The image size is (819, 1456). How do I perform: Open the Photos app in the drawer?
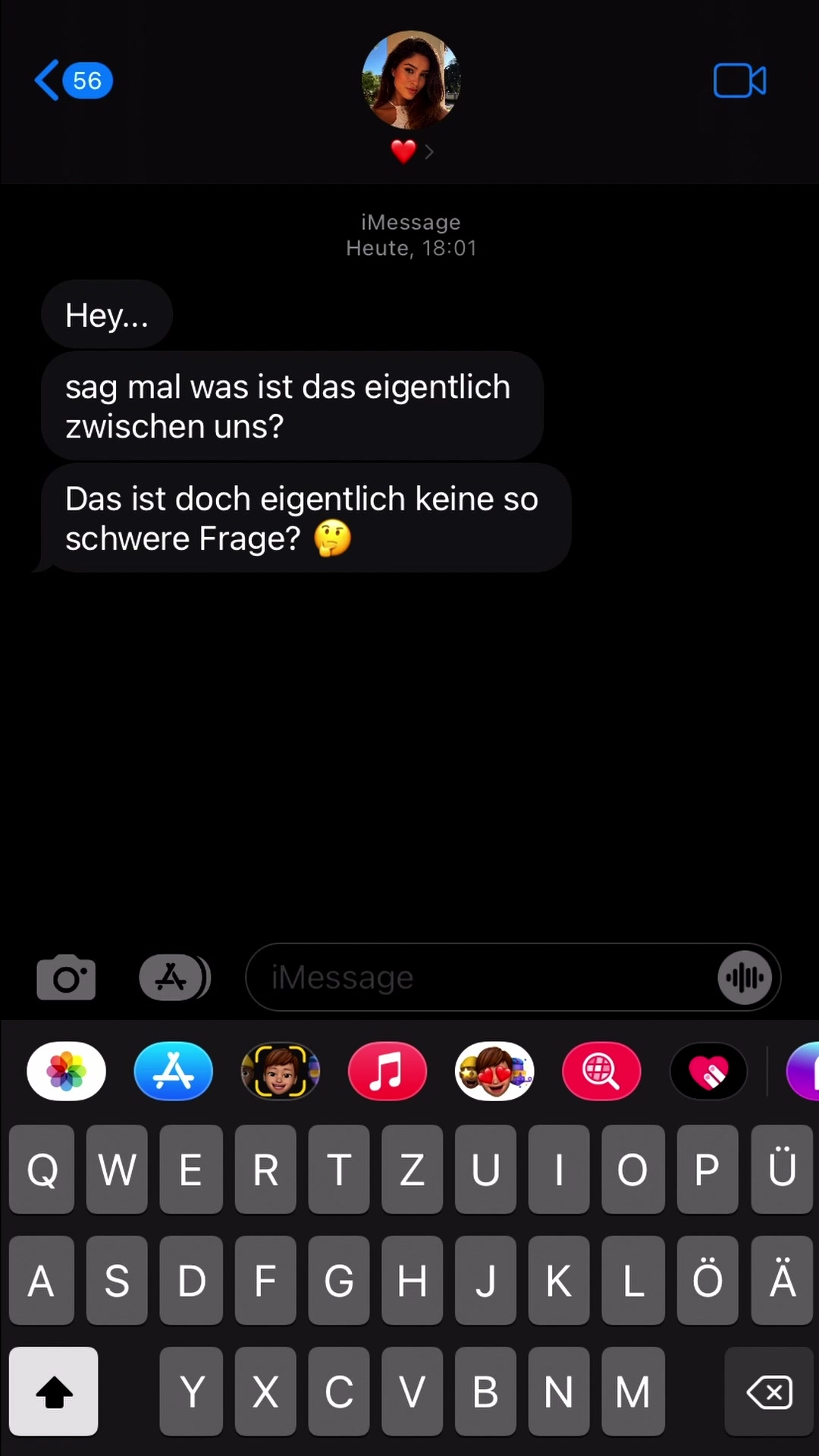(67, 1072)
